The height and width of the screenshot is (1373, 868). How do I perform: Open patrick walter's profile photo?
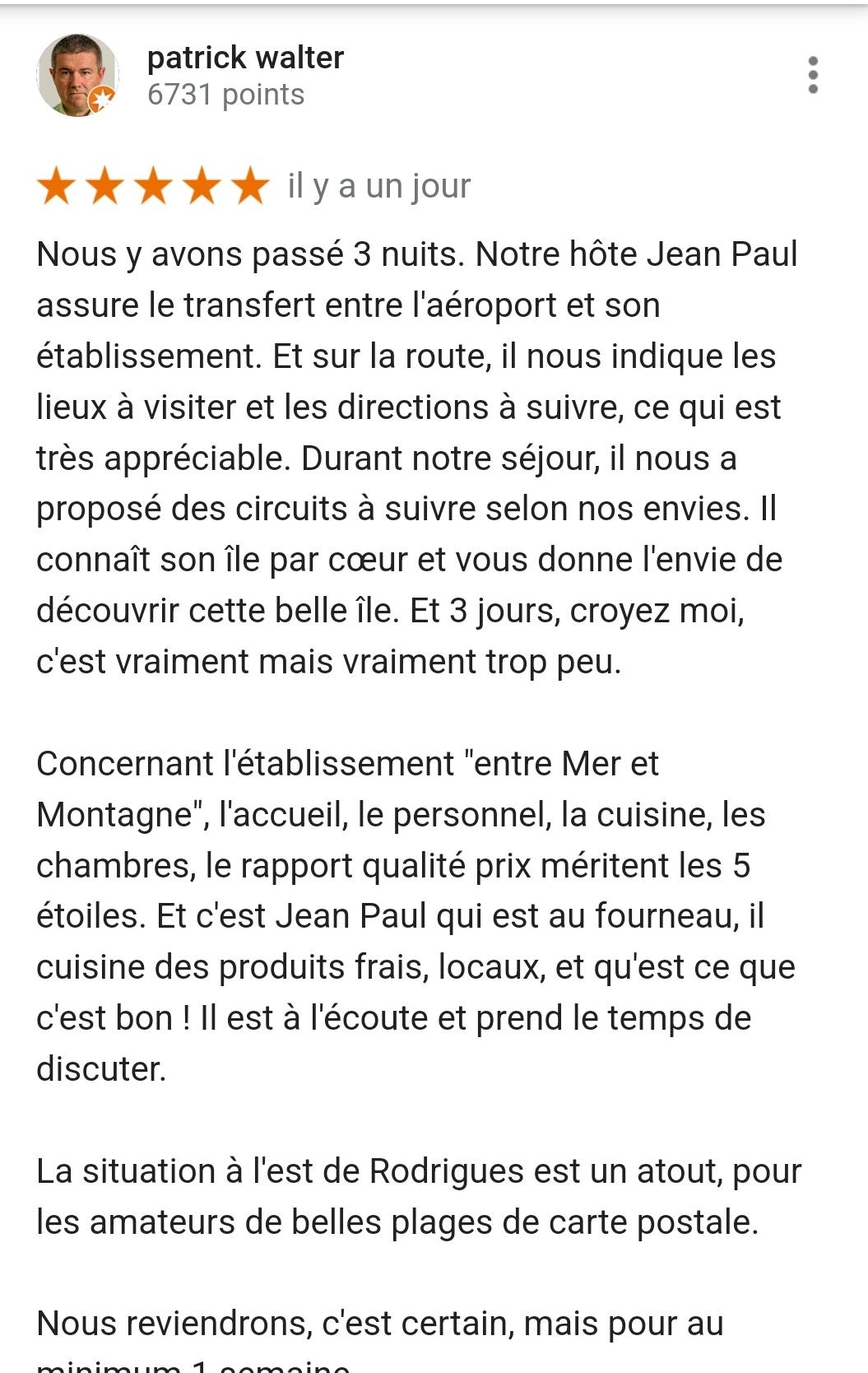pos(77,75)
